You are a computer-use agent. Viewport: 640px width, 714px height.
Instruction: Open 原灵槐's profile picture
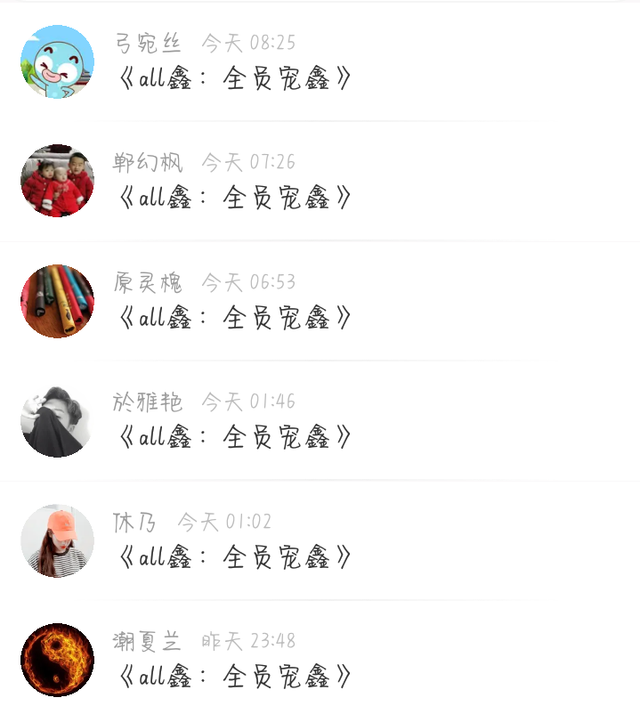click(57, 301)
